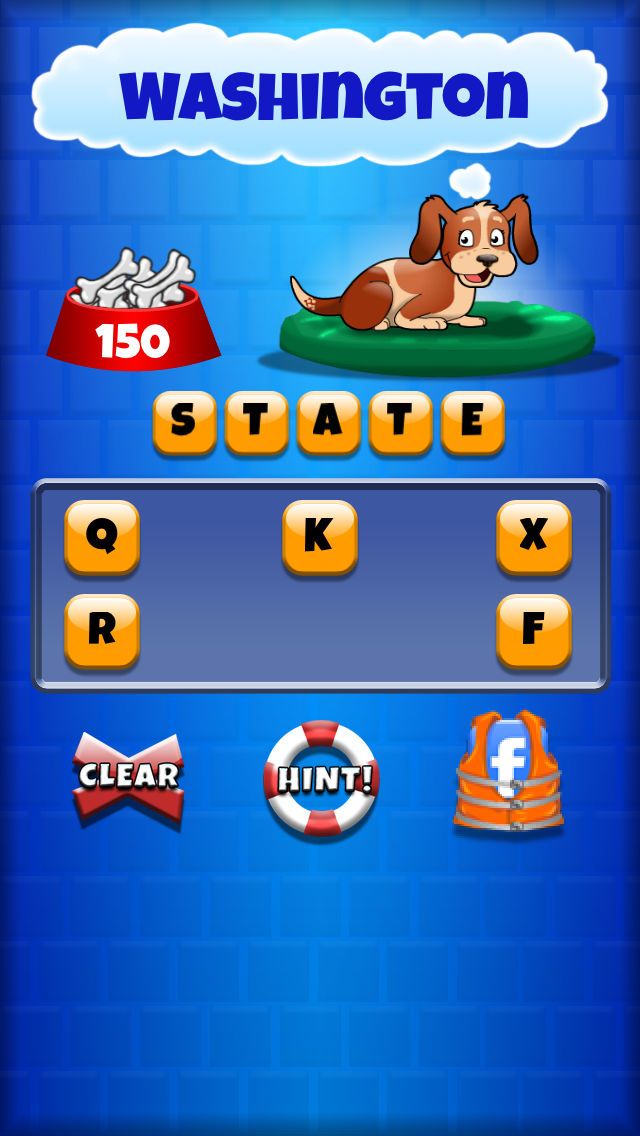Tap the F letter tile

point(534,631)
